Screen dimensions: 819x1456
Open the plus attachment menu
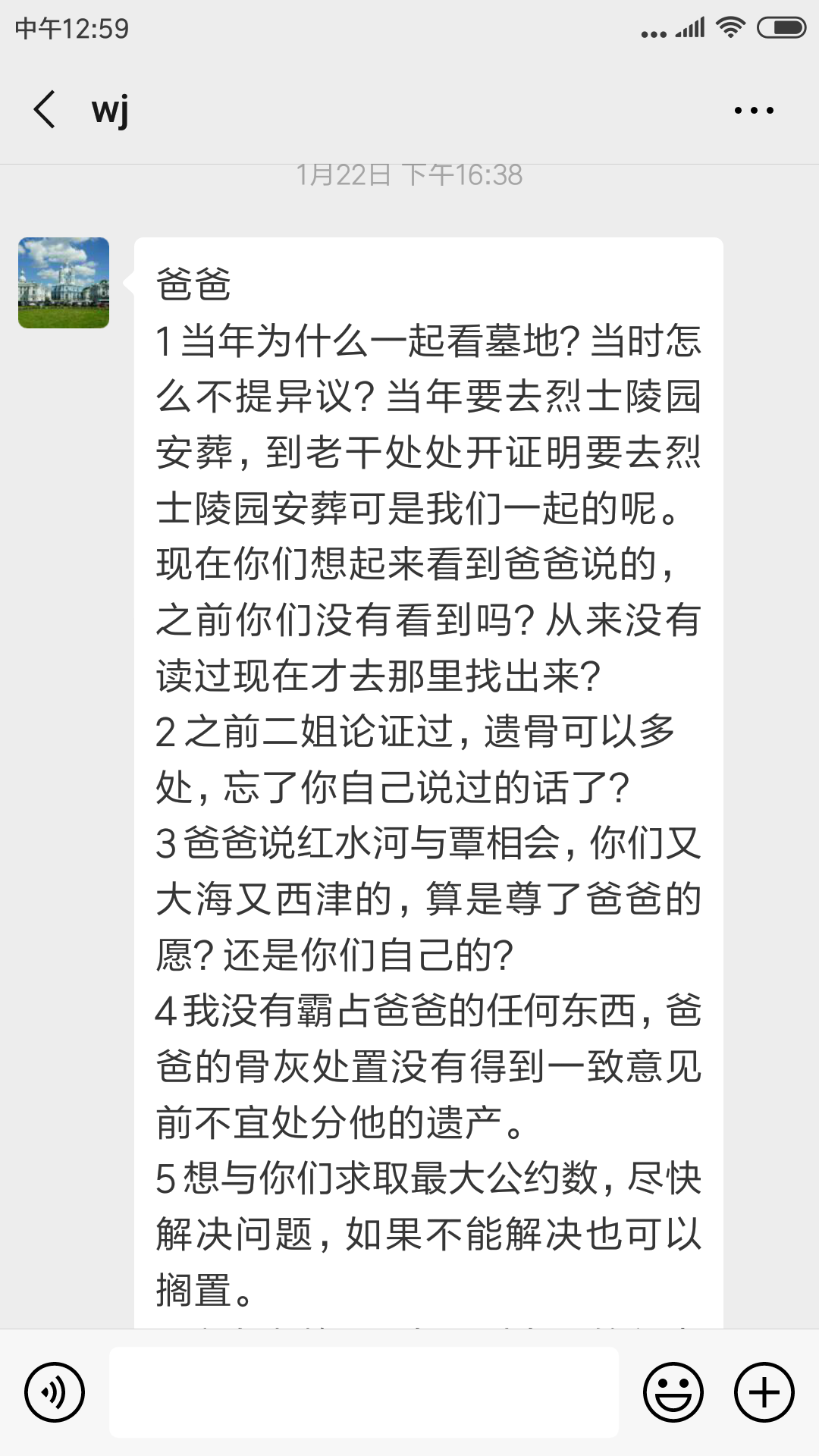[x=764, y=1392]
